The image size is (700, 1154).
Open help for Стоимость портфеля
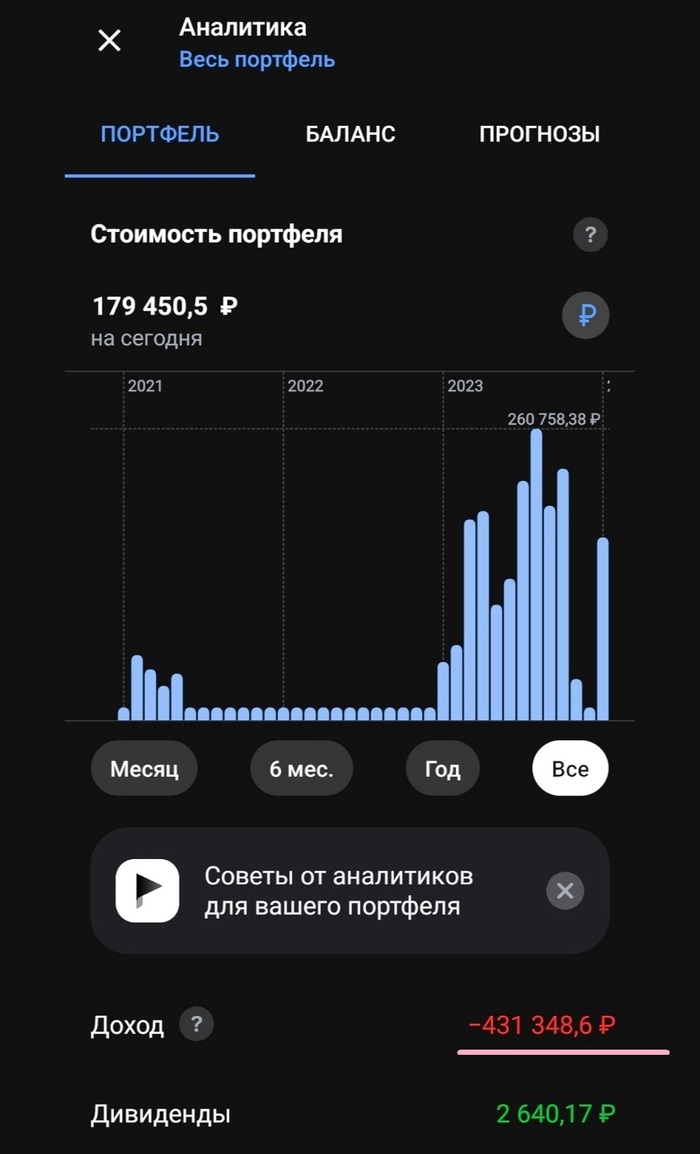click(590, 235)
